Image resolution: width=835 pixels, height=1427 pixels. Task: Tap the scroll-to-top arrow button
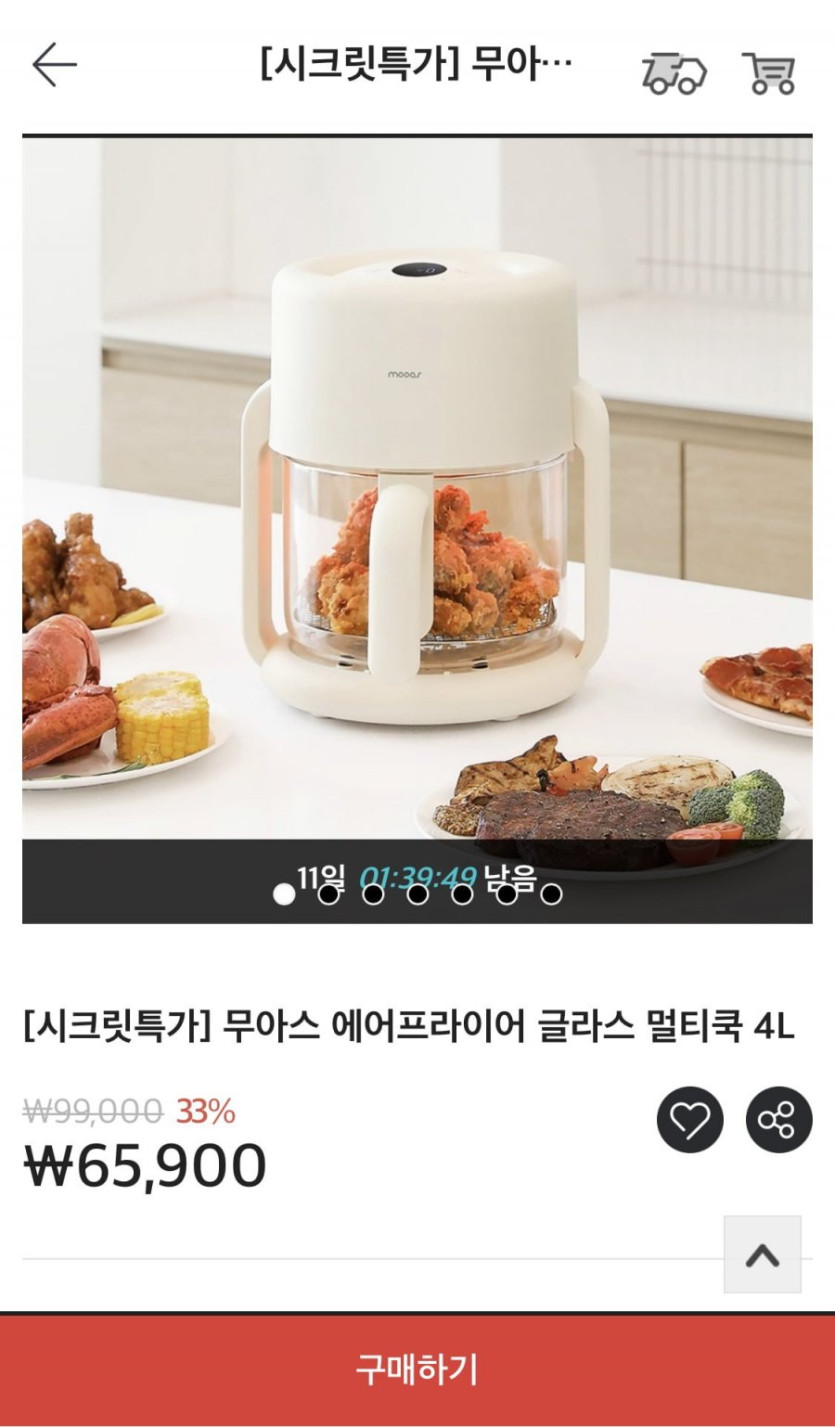click(x=763, y=1254)
